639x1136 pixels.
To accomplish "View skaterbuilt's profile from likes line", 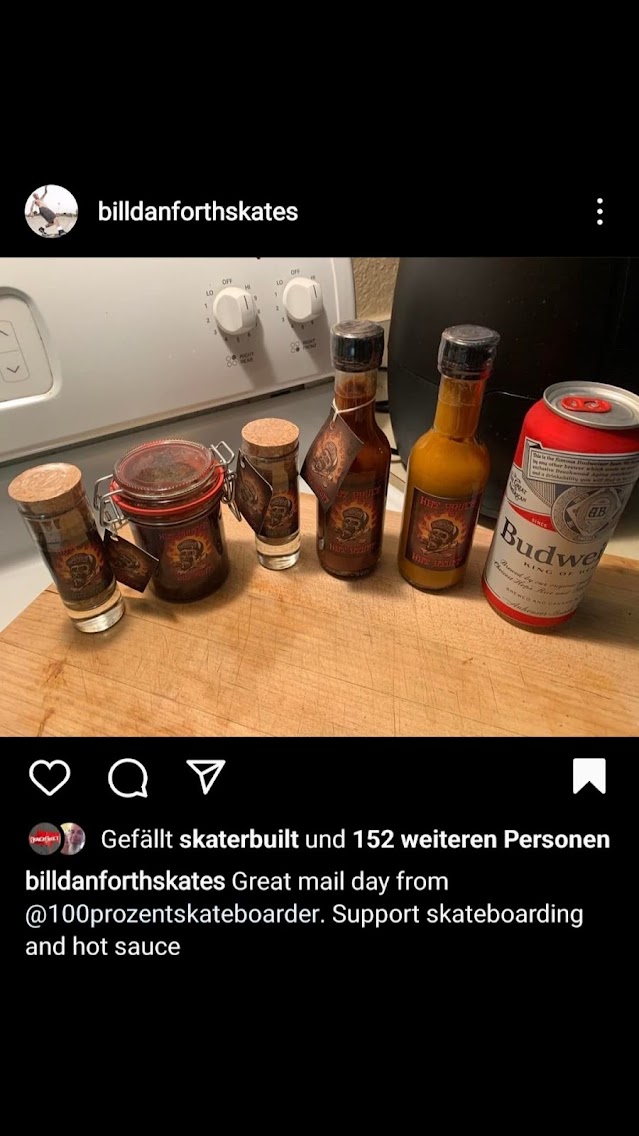I will click(x=238, y=839).
